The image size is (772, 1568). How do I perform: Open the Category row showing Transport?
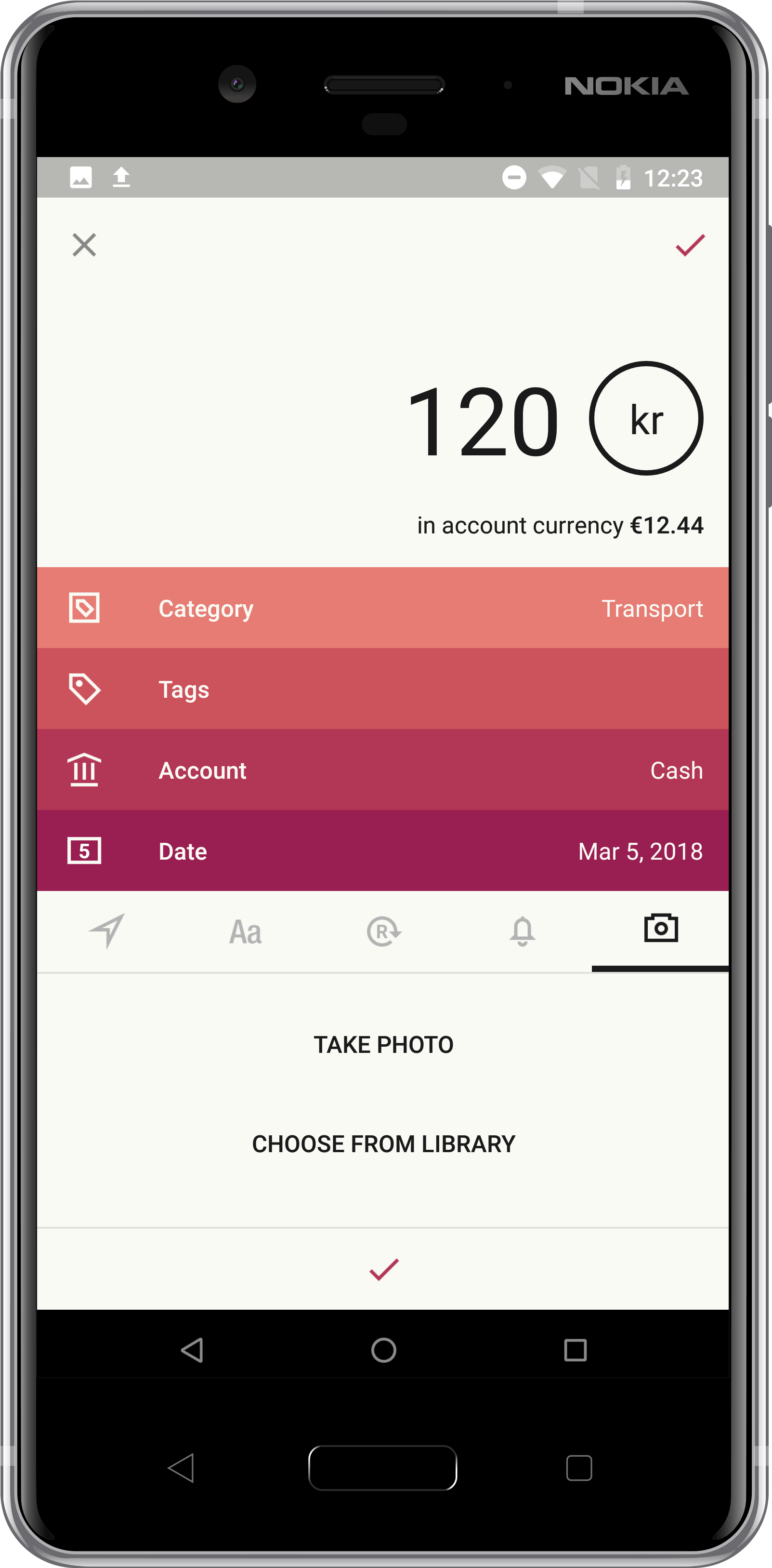[383, 608]
